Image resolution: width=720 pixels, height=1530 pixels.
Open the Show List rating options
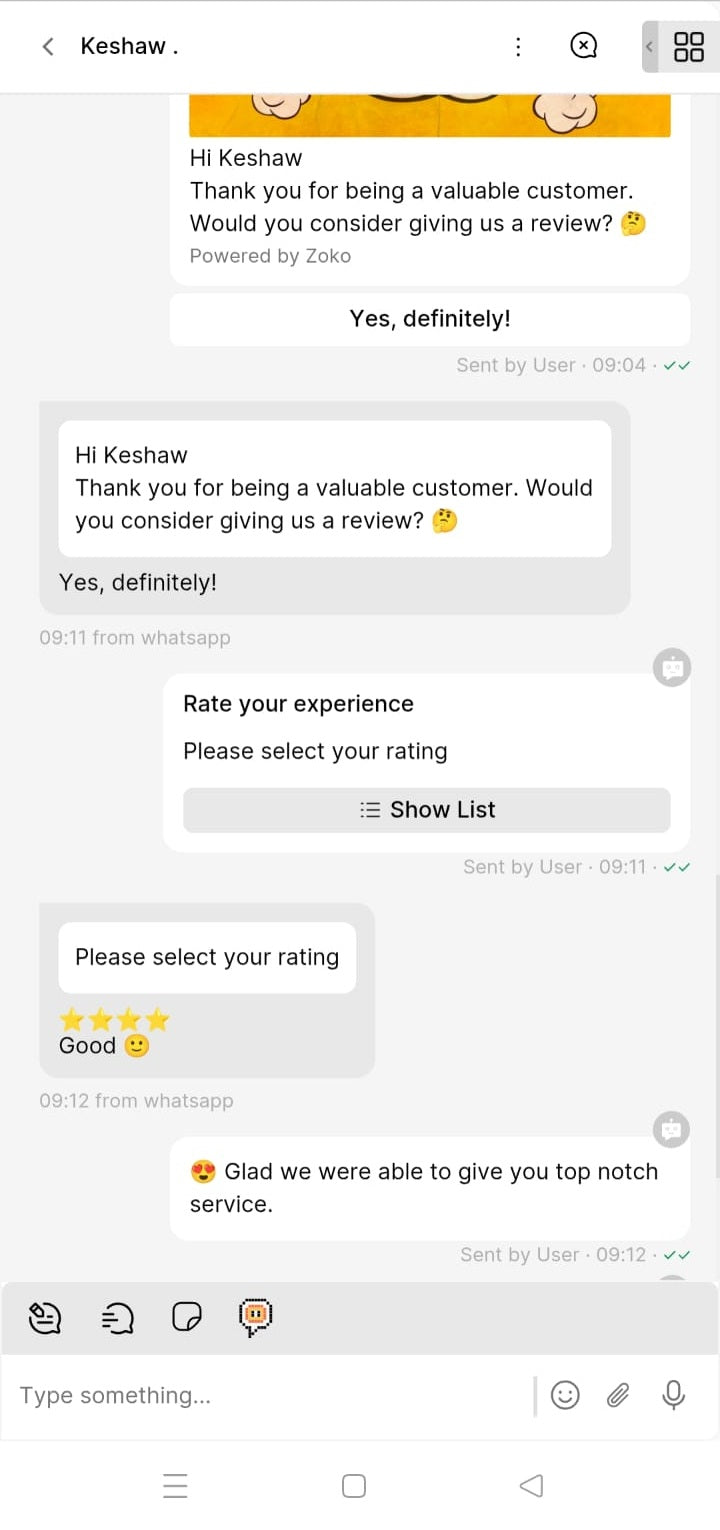pyautogui.click(x=426, y=810)
